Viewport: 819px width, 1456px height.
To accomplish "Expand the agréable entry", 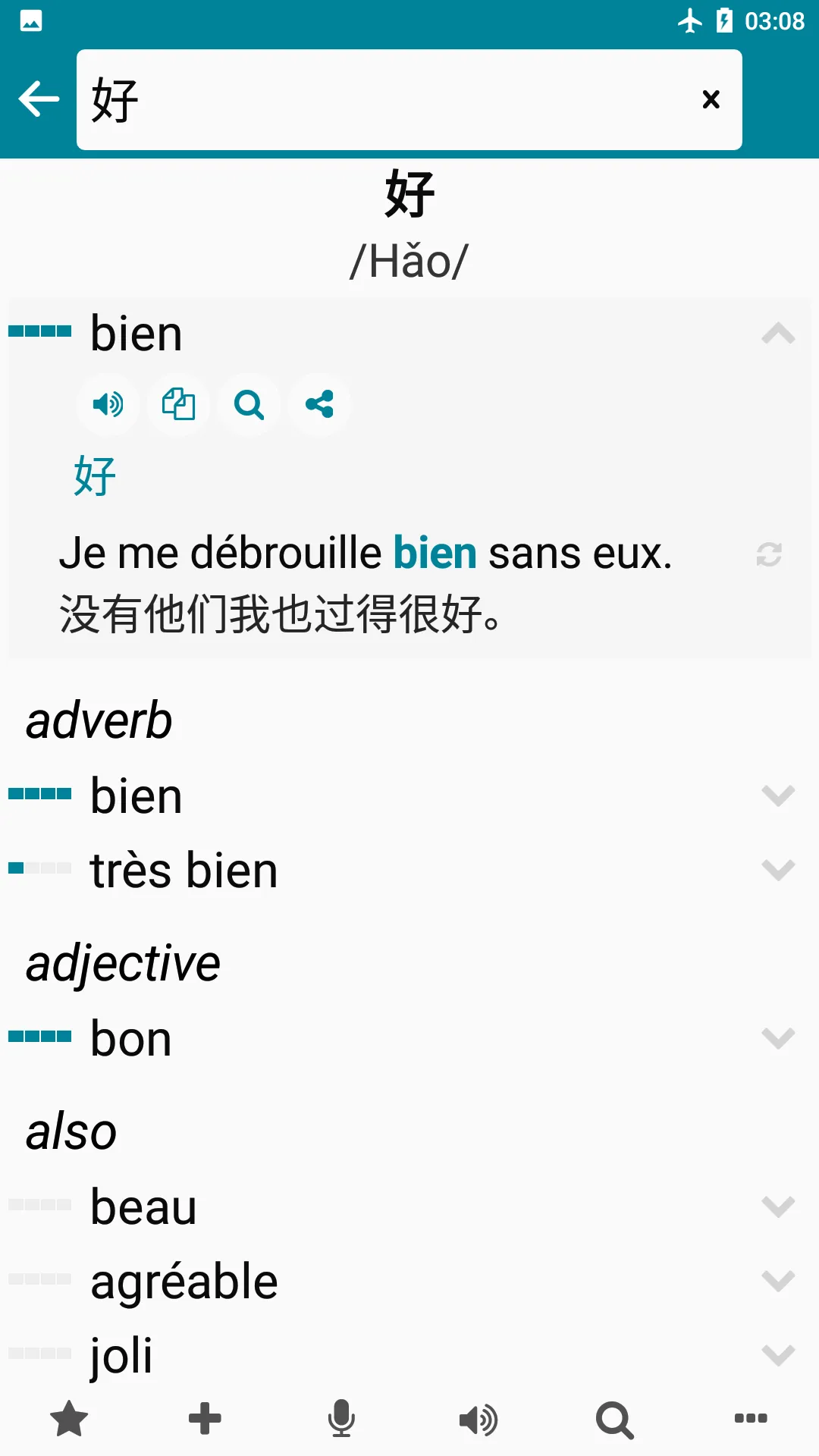I will point(778,1281).
